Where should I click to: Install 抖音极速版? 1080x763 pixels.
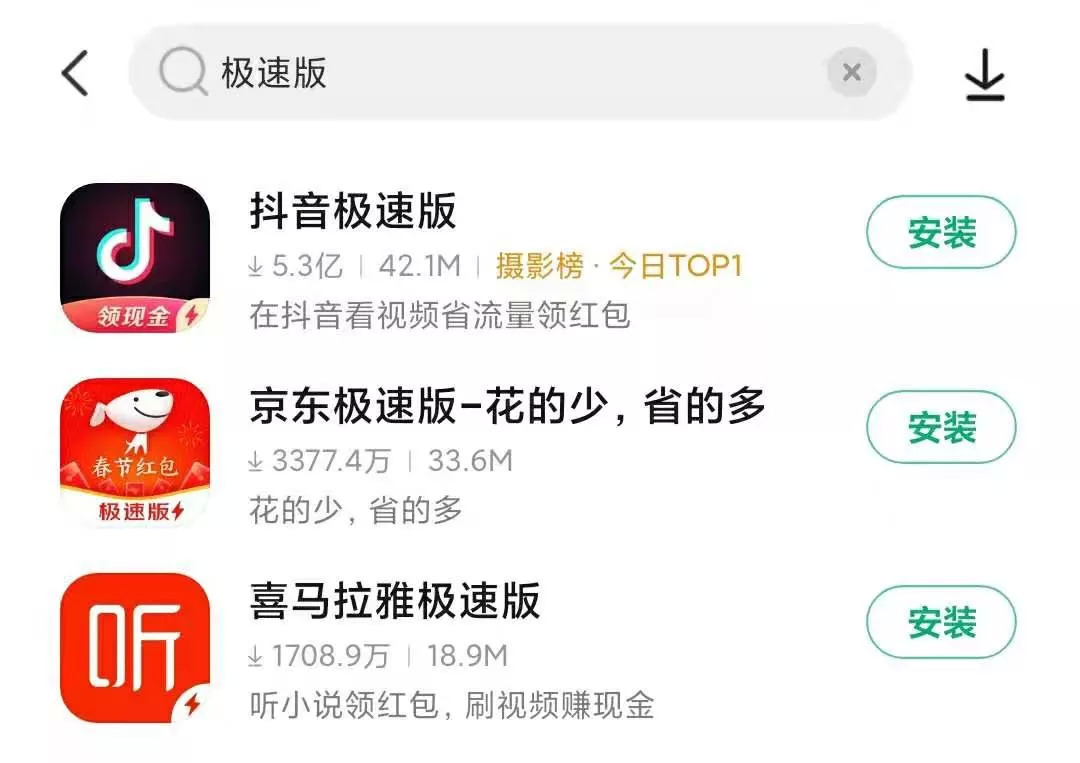941,232
